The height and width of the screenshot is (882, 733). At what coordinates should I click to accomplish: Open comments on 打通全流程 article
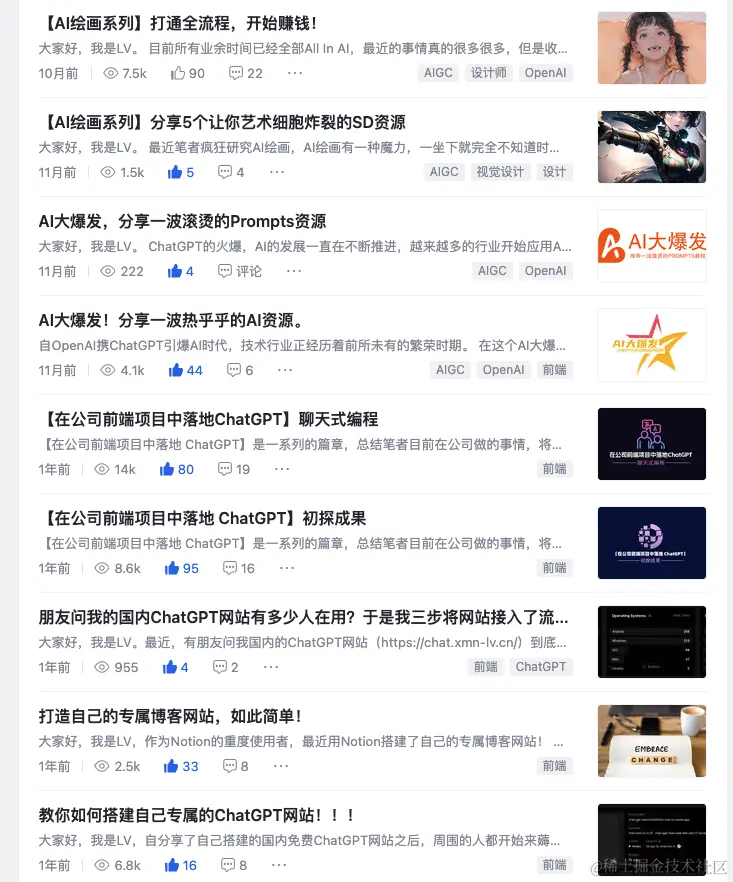(245, 73)
